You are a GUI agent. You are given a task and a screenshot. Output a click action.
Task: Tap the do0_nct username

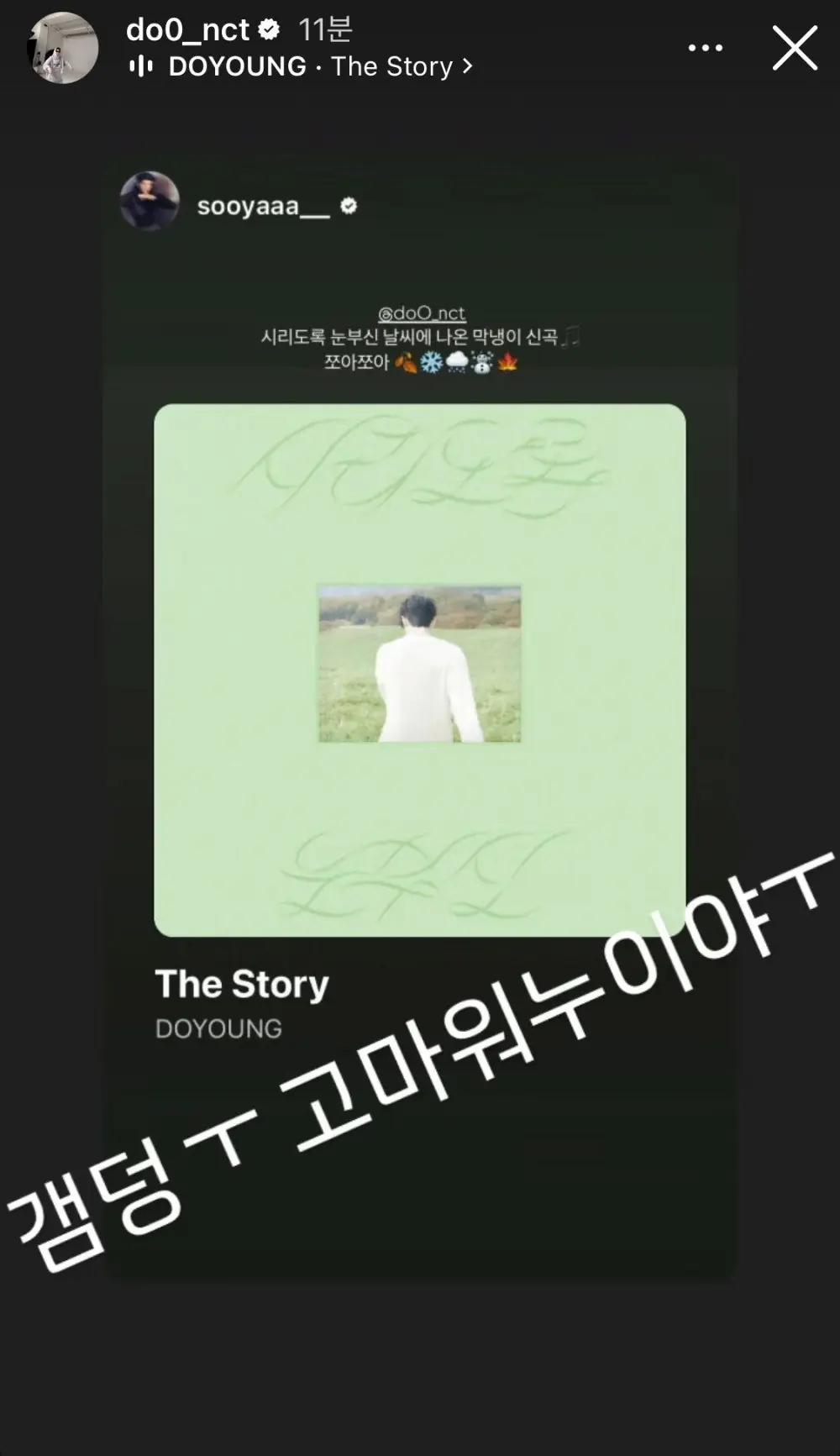(188, 30)
